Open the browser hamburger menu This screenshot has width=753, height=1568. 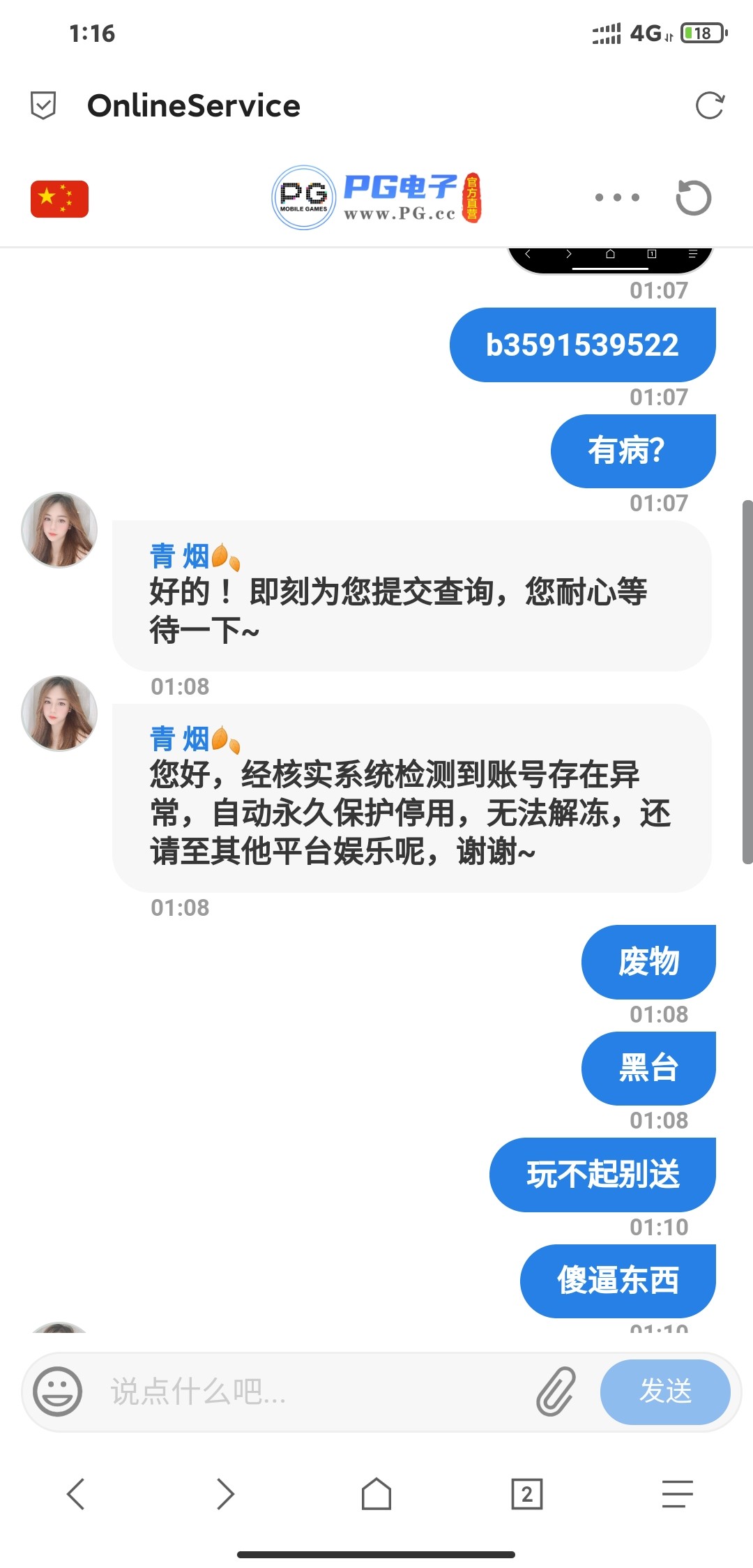coord(677,1493)
